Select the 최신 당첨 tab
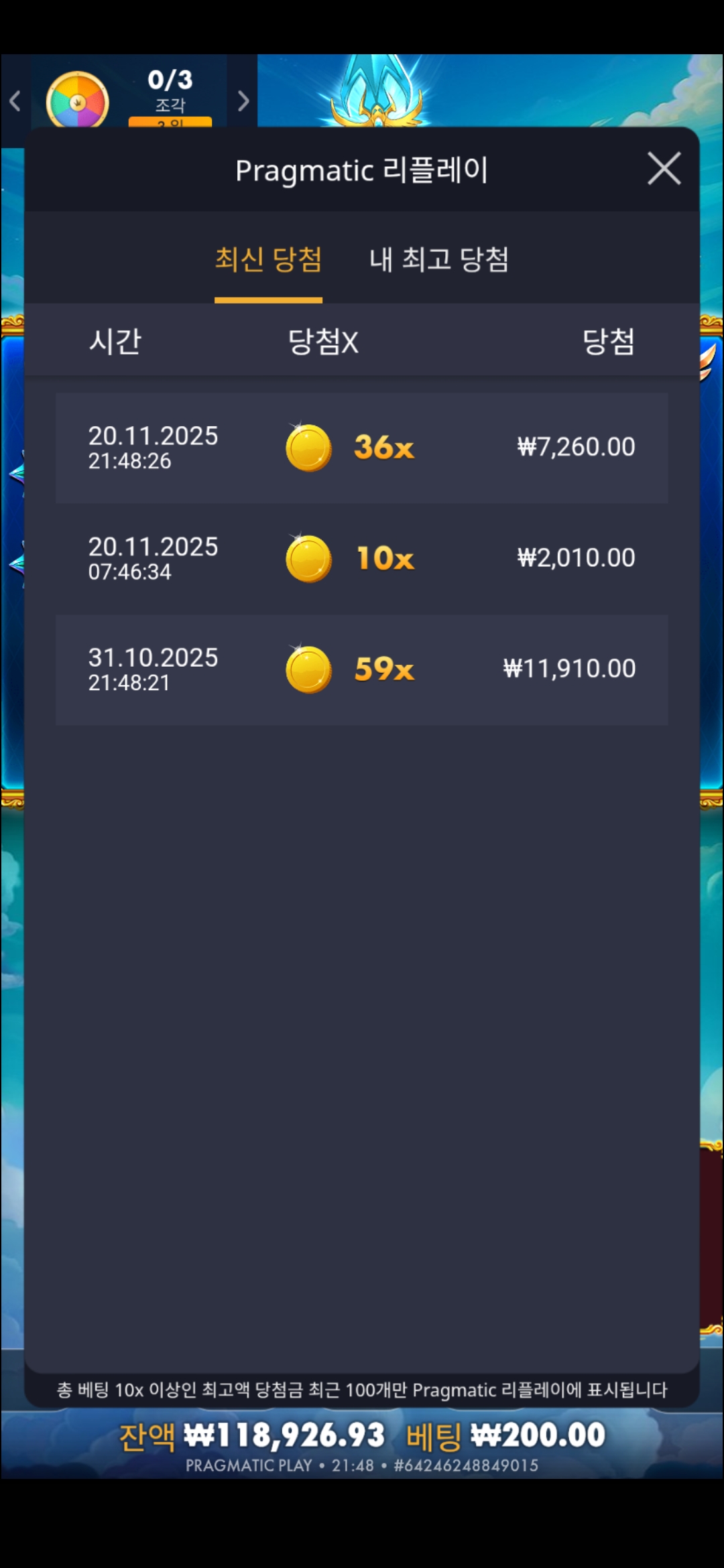This screenshot has width=724, height=1568. [268, 260]
